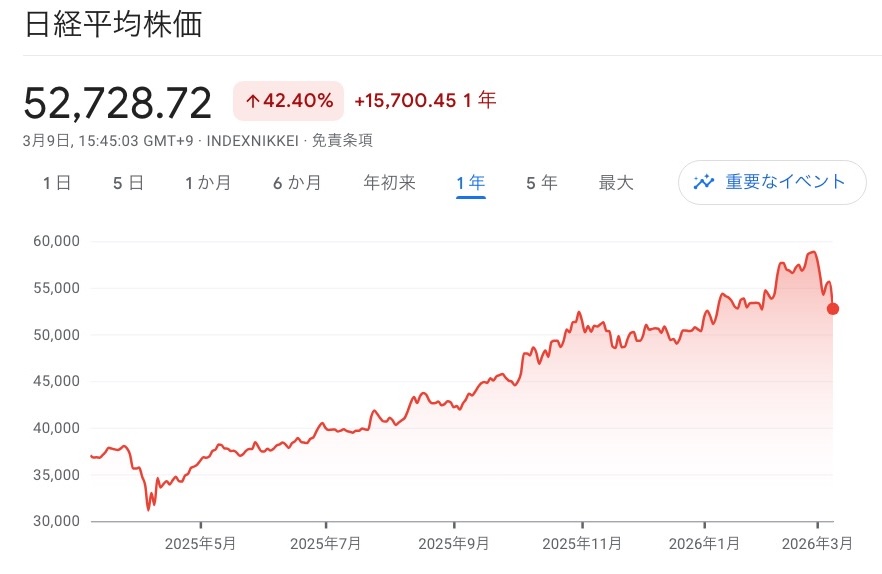Screen dimensions: 882x574
Task: Switch the chart to the 1日 range
Action: 57,183
